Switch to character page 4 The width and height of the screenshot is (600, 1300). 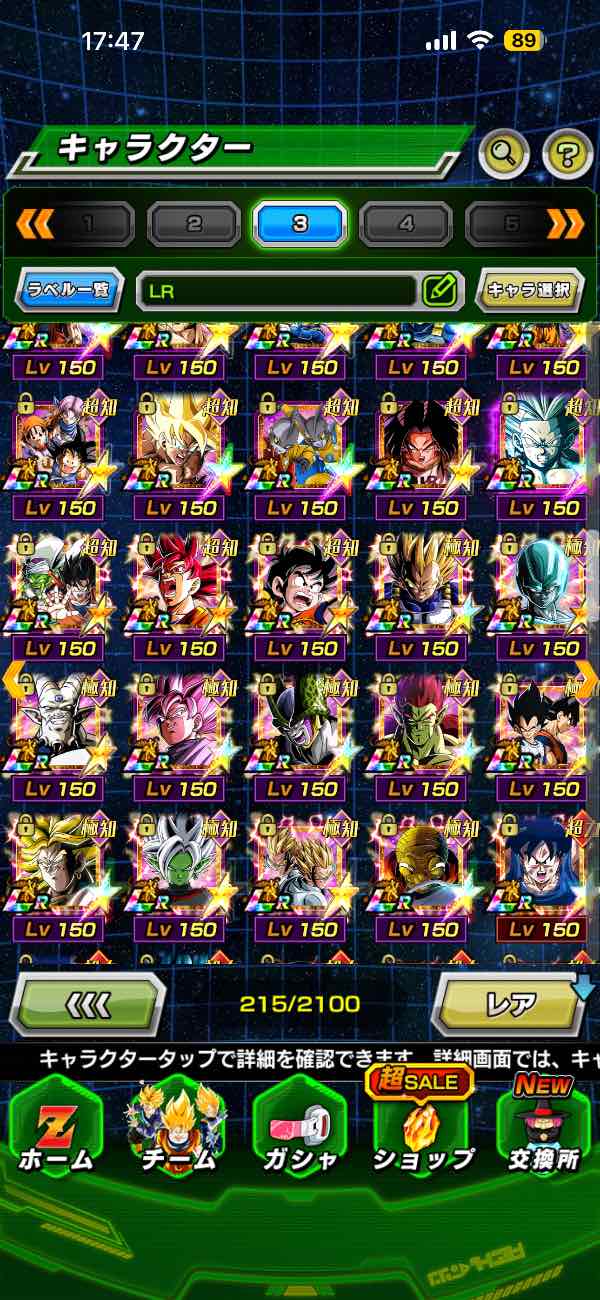[x=406, y=224]
